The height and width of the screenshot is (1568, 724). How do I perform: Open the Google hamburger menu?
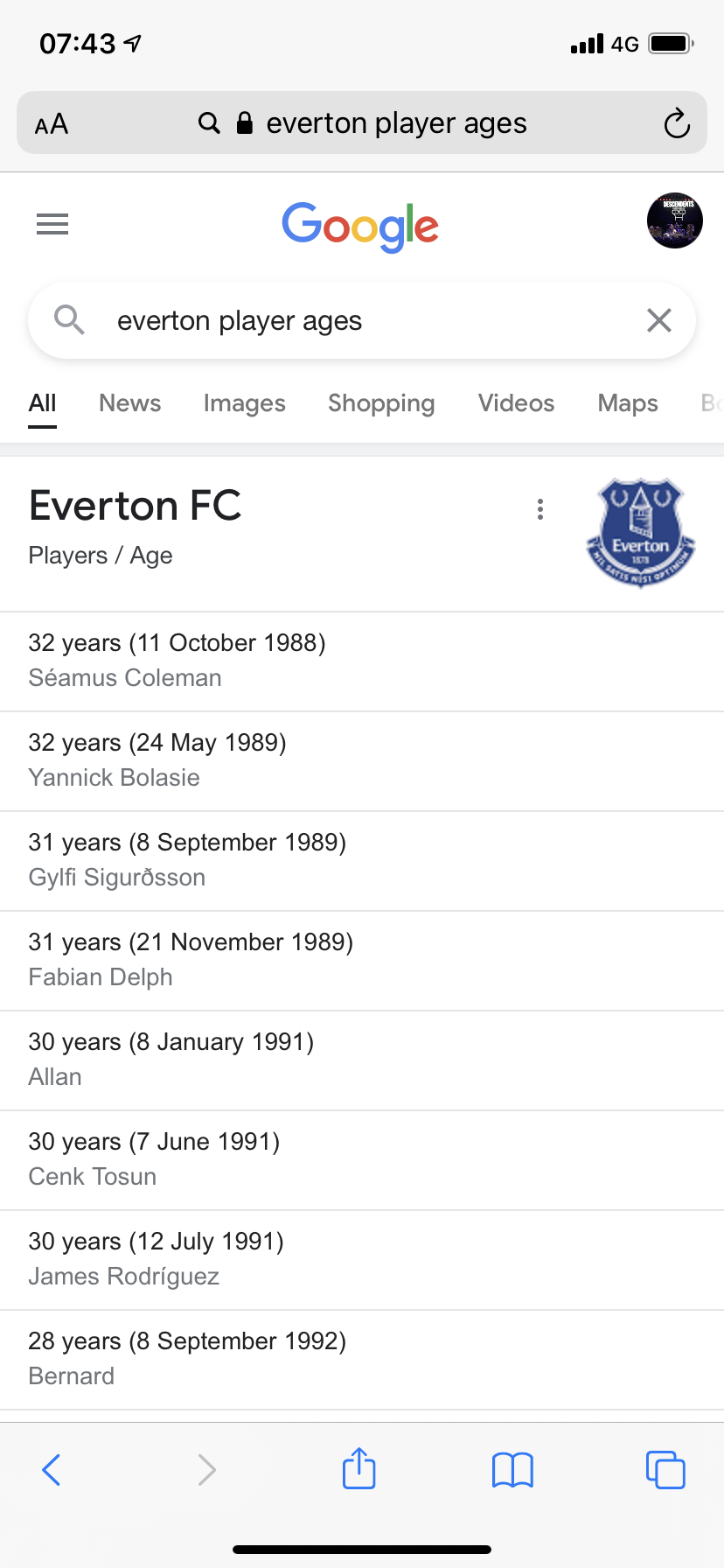pos(52,224)
